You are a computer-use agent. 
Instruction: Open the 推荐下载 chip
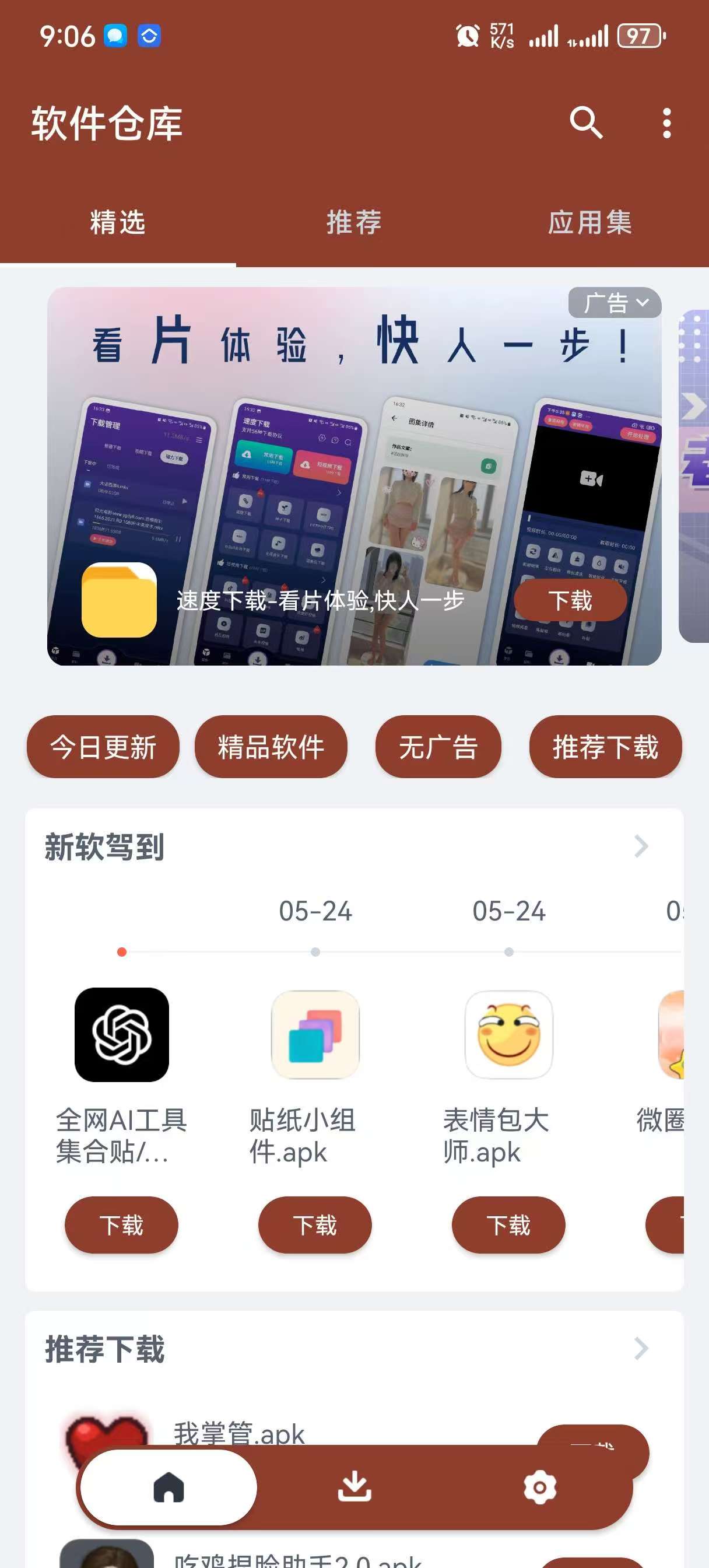605,747
